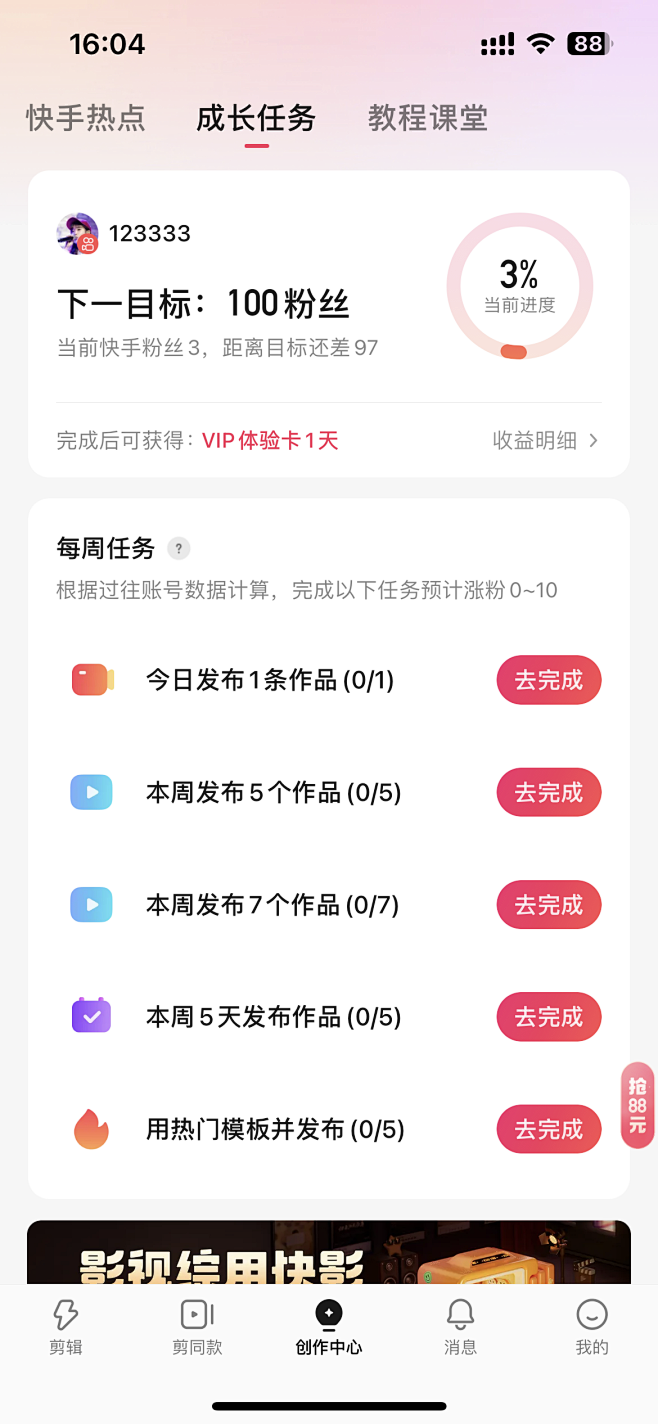Screen dimensions: 658x1424
Task: Show help for 每周任务
Action: (x=178, y=548)
